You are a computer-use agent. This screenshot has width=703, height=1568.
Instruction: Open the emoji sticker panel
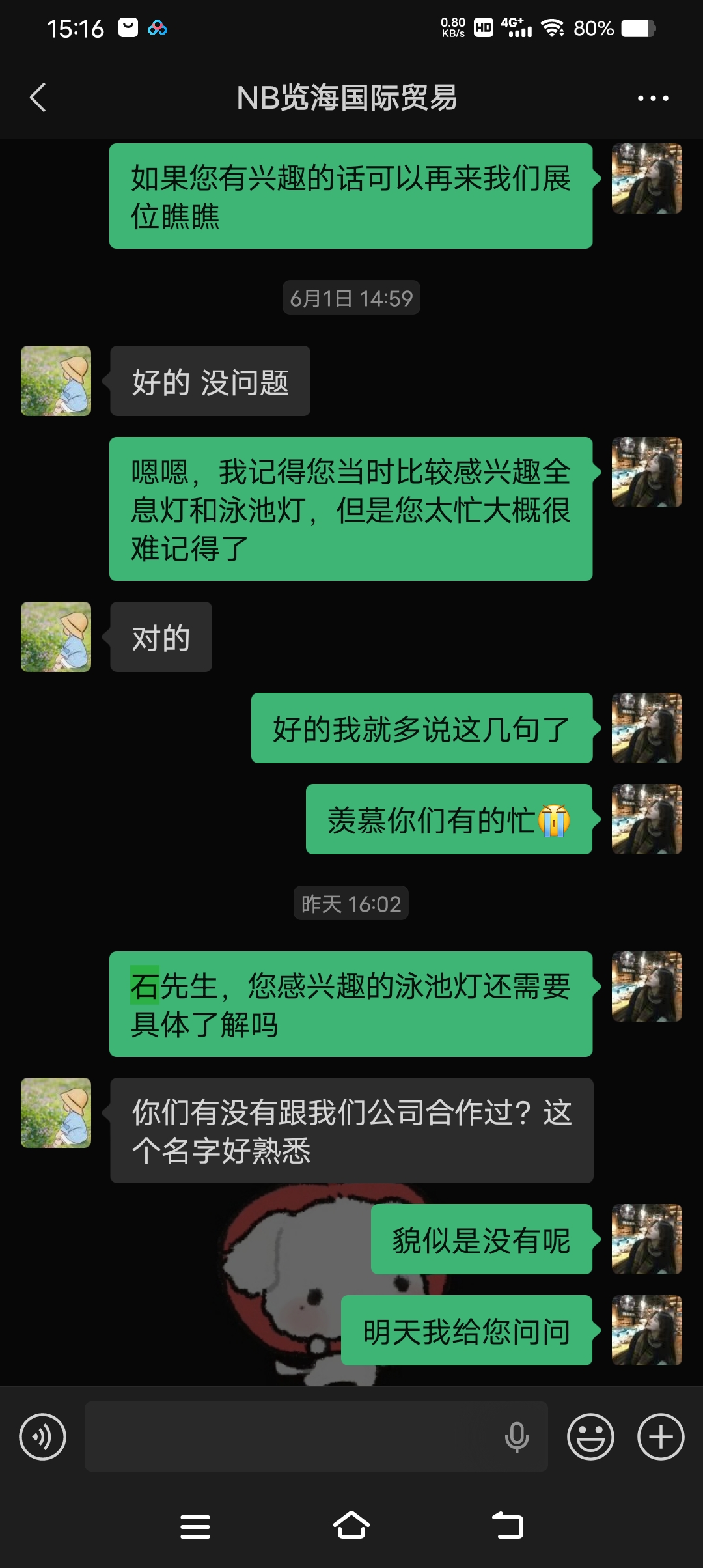[x=590, y=1436]
